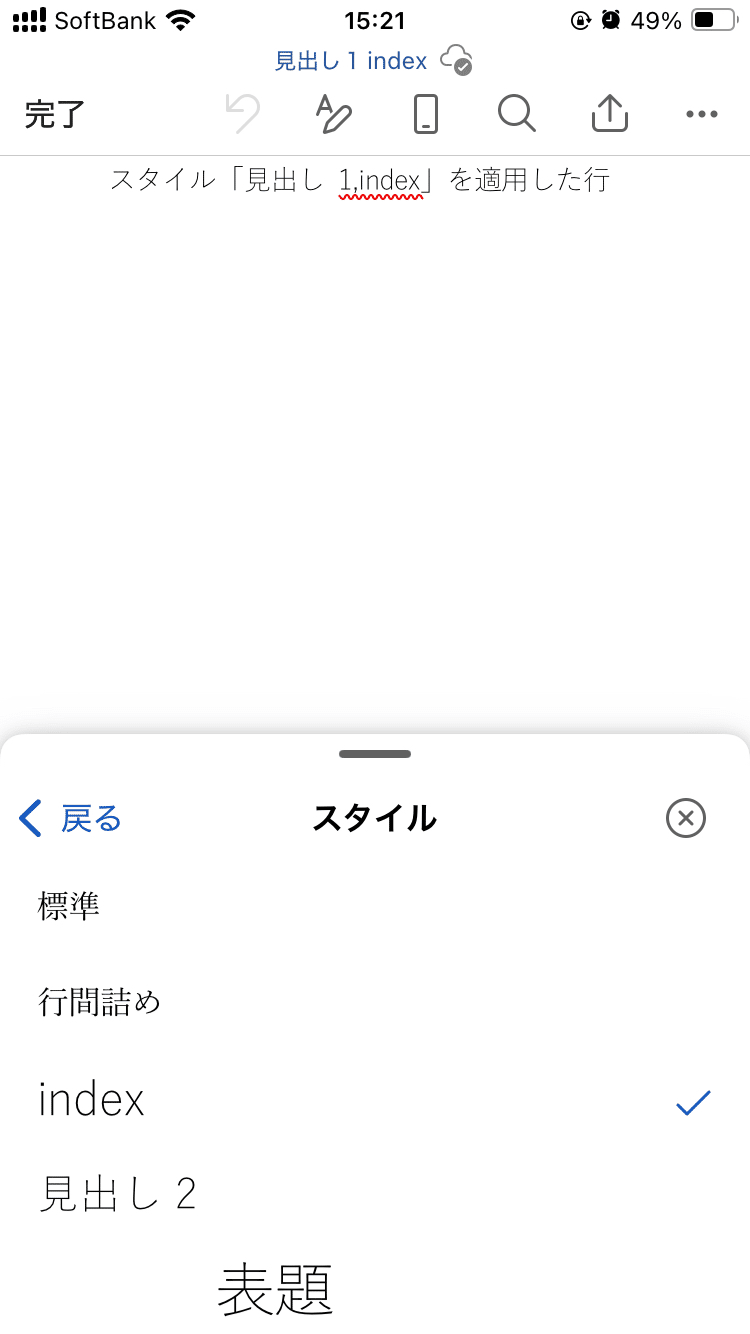Apply the 行間詰め style
The image size is (750, 1334).
click(x=97, y=1003)
